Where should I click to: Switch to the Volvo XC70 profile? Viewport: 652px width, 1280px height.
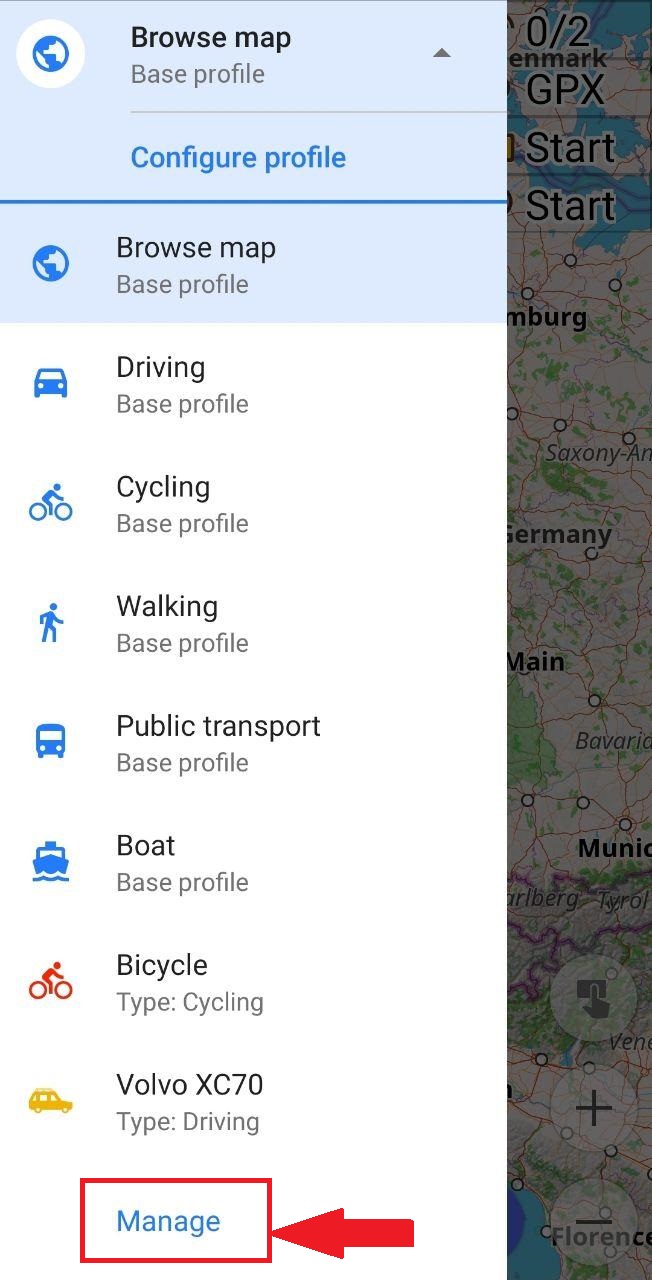189,1102
